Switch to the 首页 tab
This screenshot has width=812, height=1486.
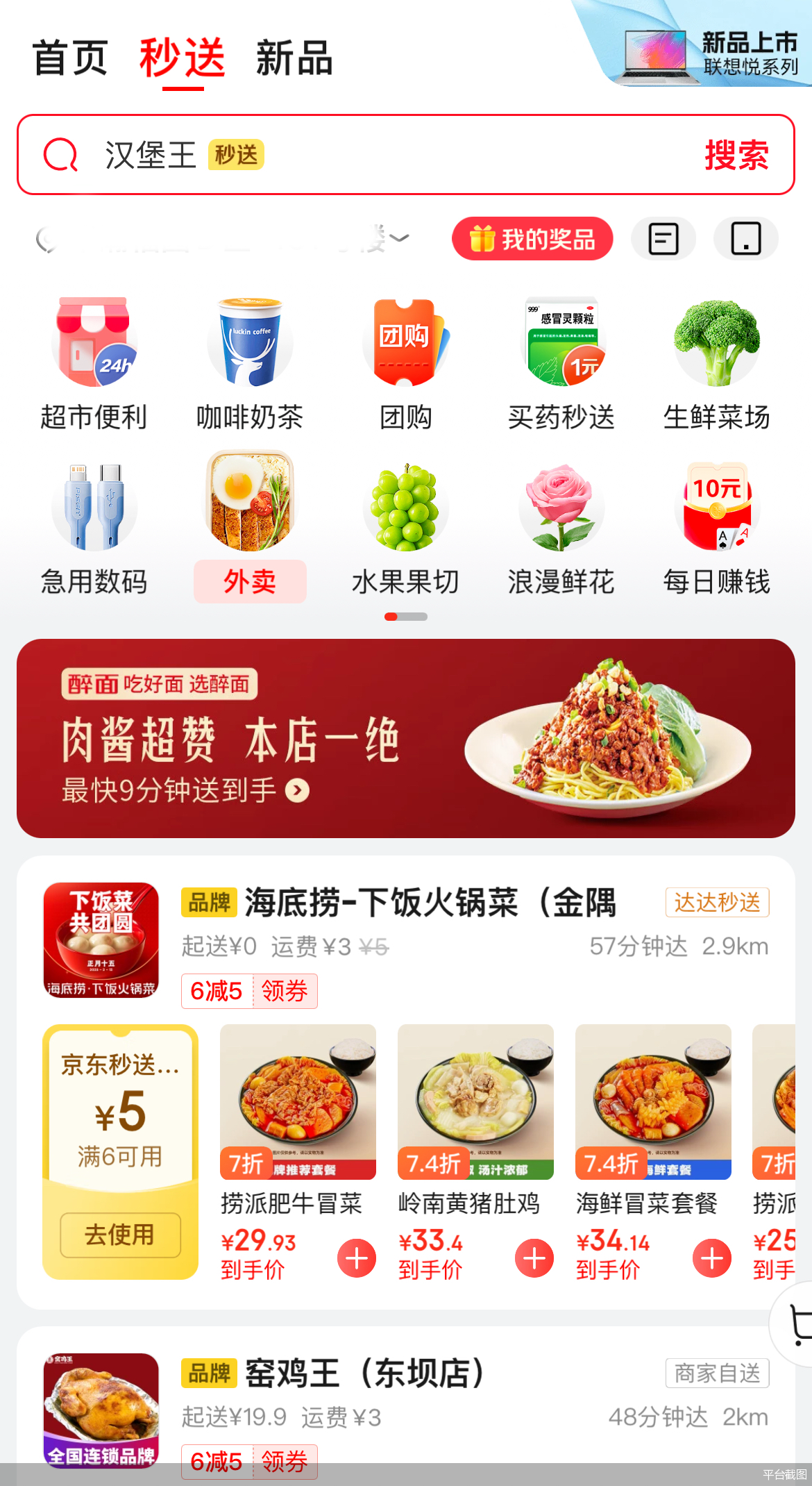(70, 58)
